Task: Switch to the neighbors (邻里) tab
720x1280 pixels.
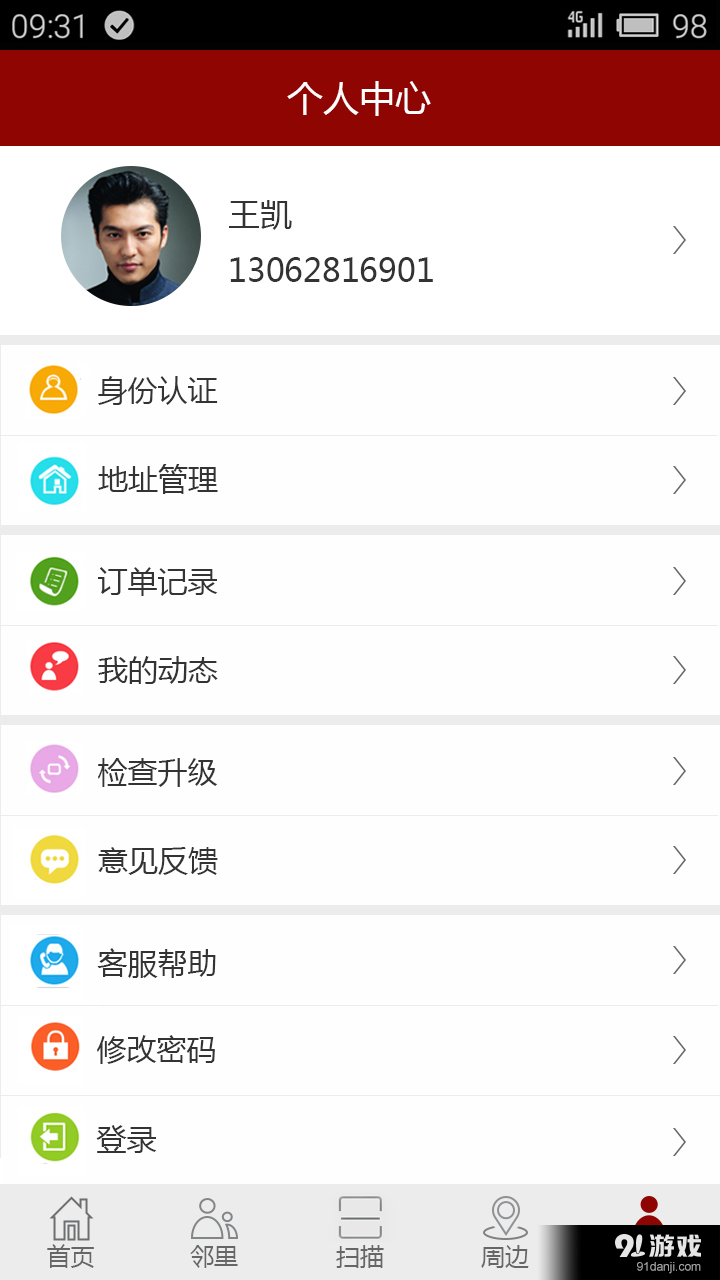Action: (x=215, y=1228)
